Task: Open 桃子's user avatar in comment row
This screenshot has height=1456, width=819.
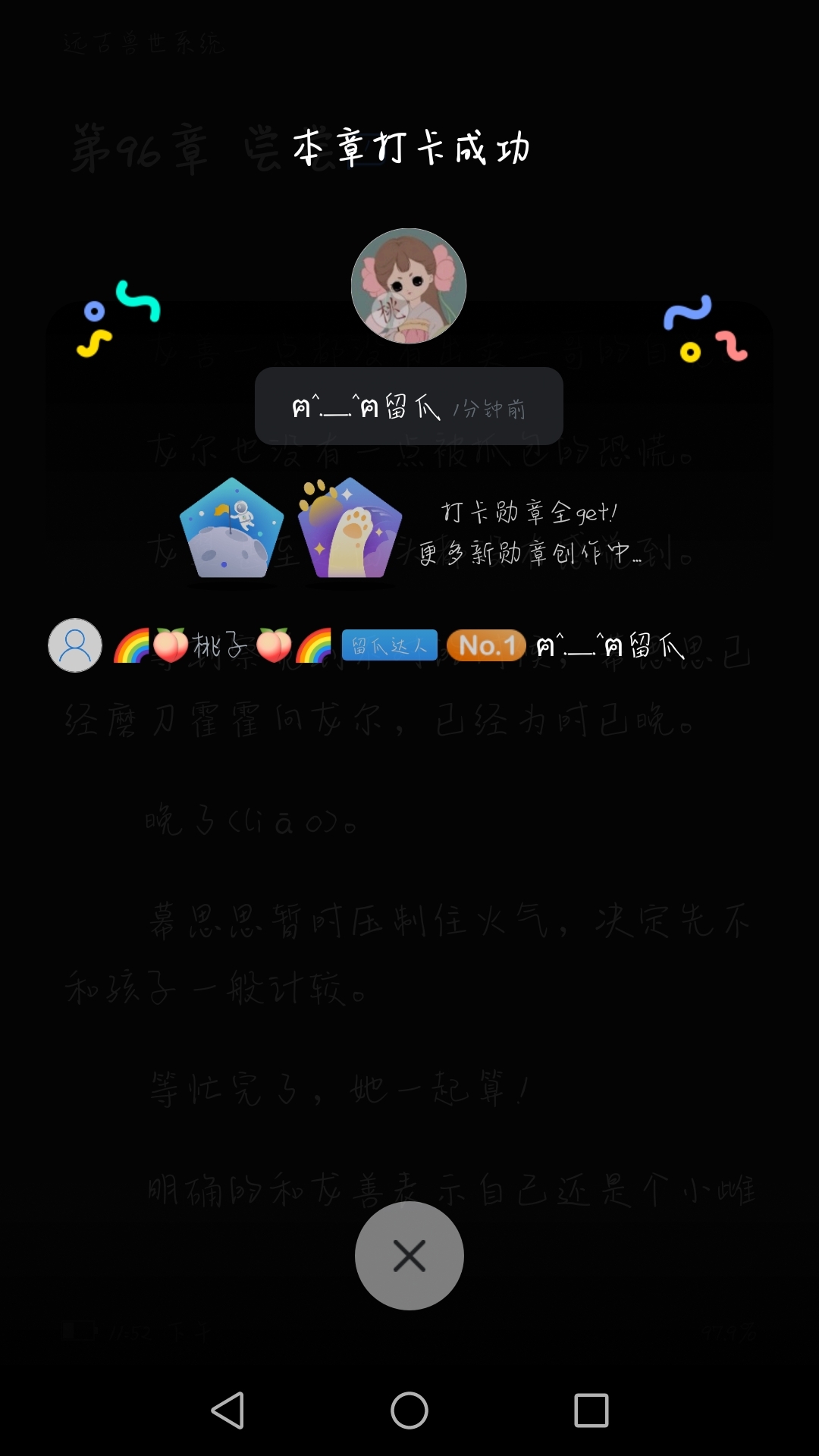Action: coord(75,645)
